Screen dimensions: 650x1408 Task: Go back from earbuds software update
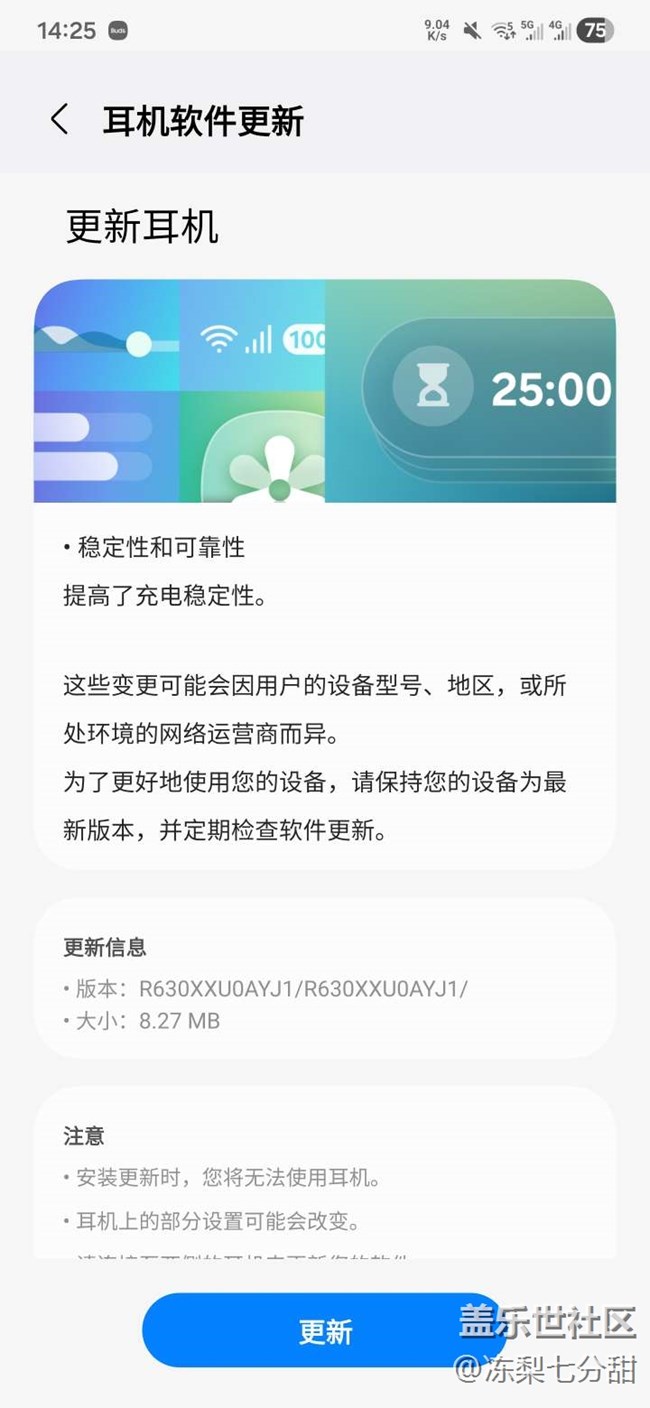60,120
